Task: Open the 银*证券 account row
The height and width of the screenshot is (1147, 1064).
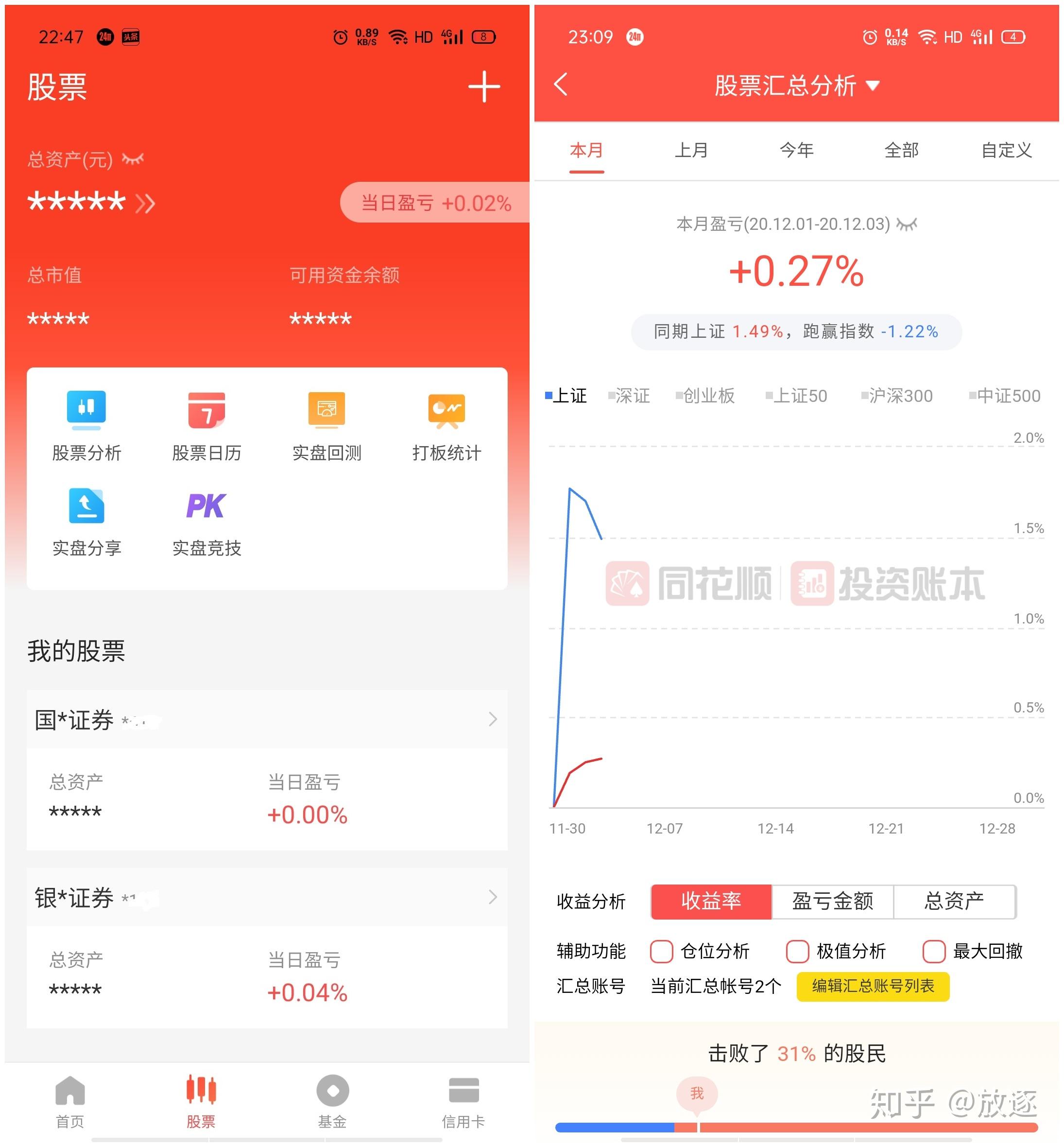Action: pos(267,897)
